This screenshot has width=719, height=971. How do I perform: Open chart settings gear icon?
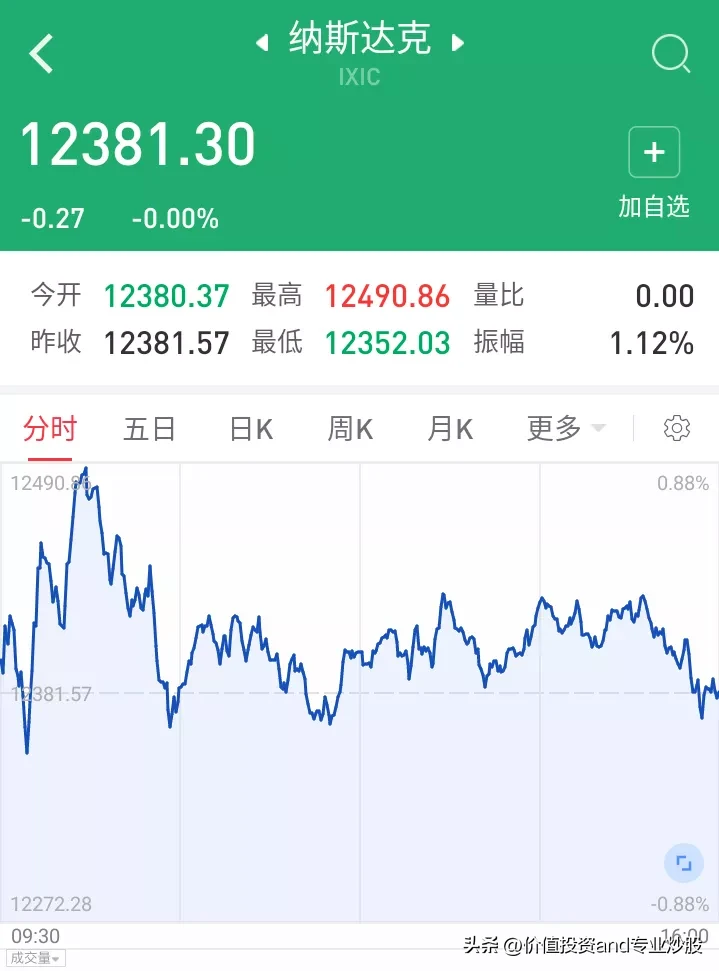[677, 429]
